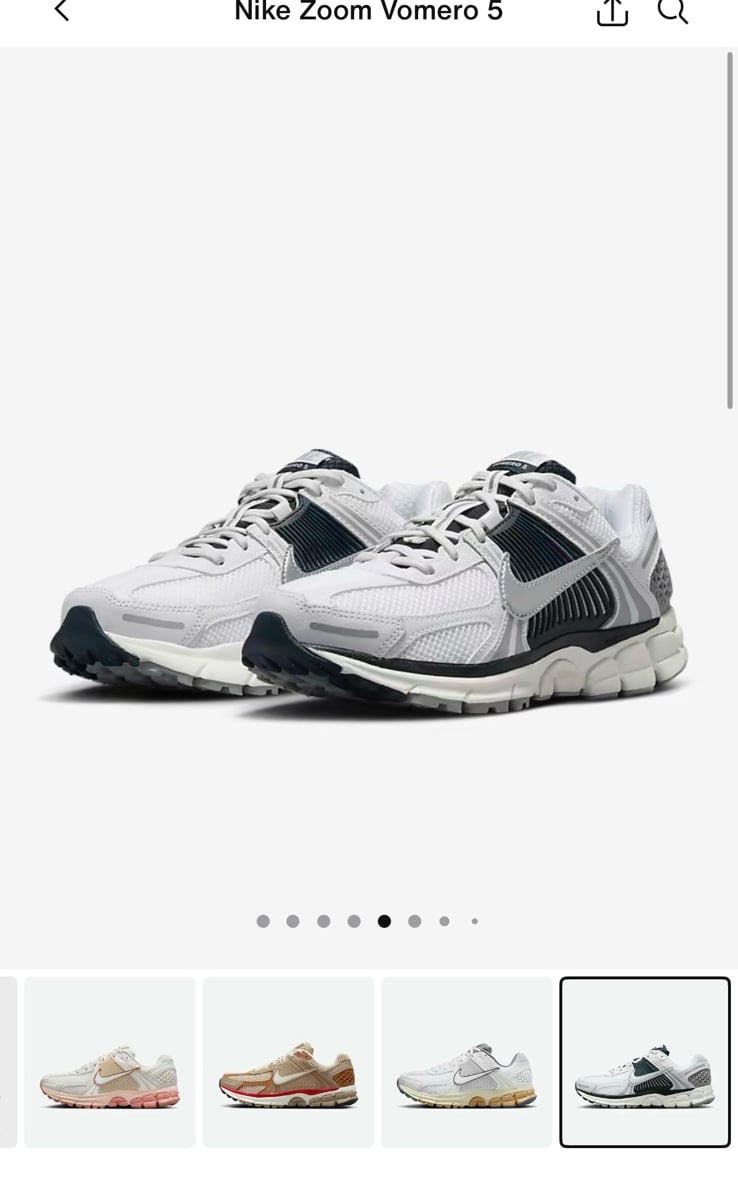The image size is (738, 1191).
Task: Go back using the top-left arrow
Action: (x=62, y=11)
